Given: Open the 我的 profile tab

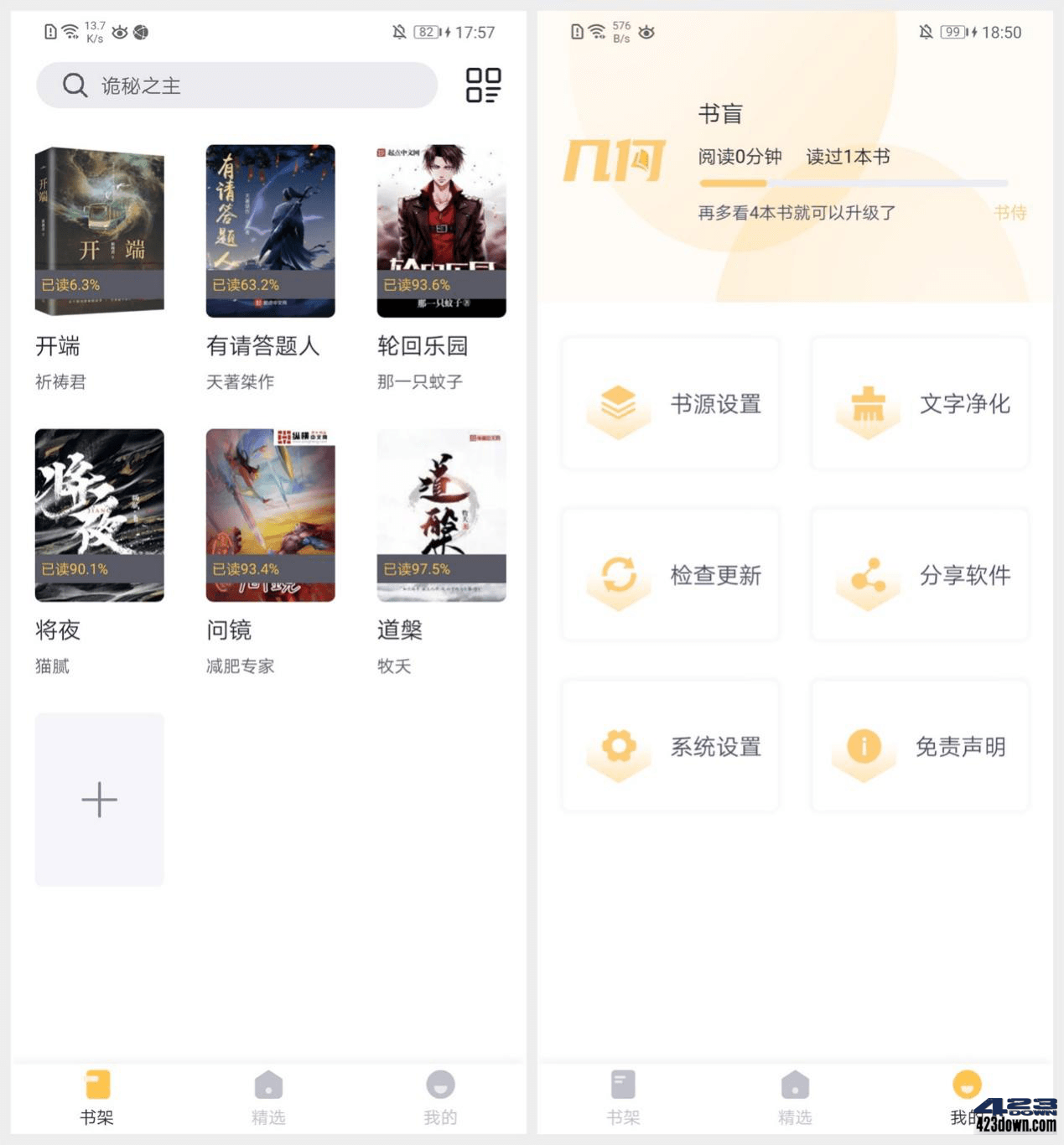Looking at the screenshot, I should (966, 1096).
